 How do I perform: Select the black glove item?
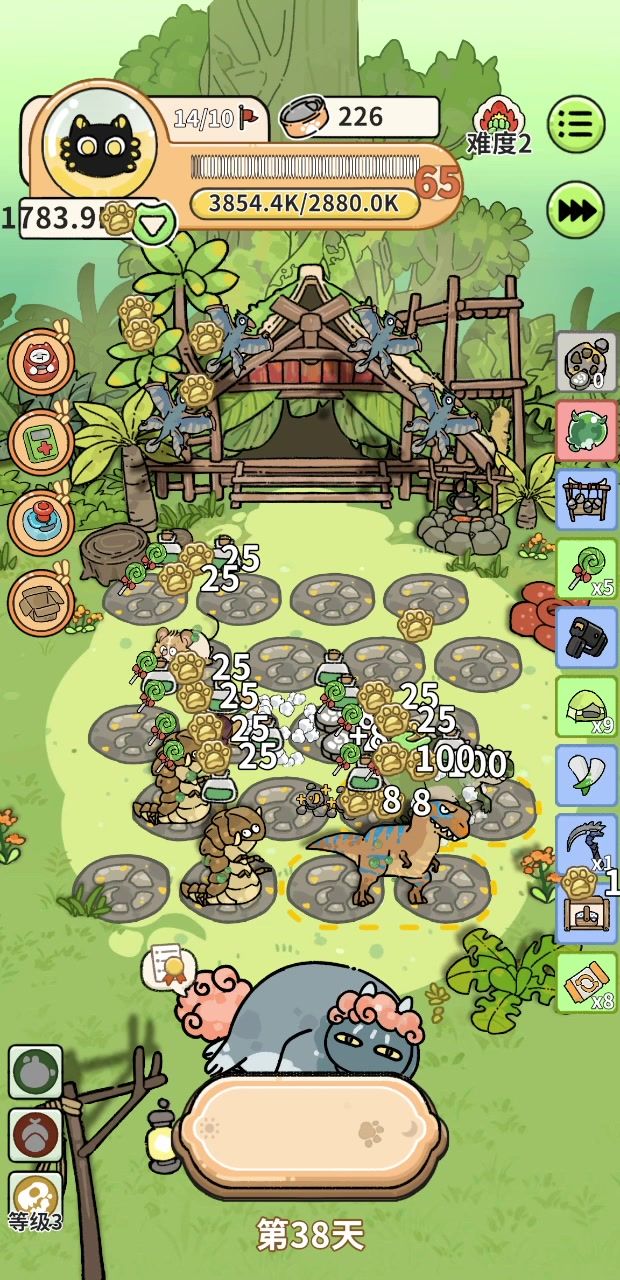click(587, 637)
